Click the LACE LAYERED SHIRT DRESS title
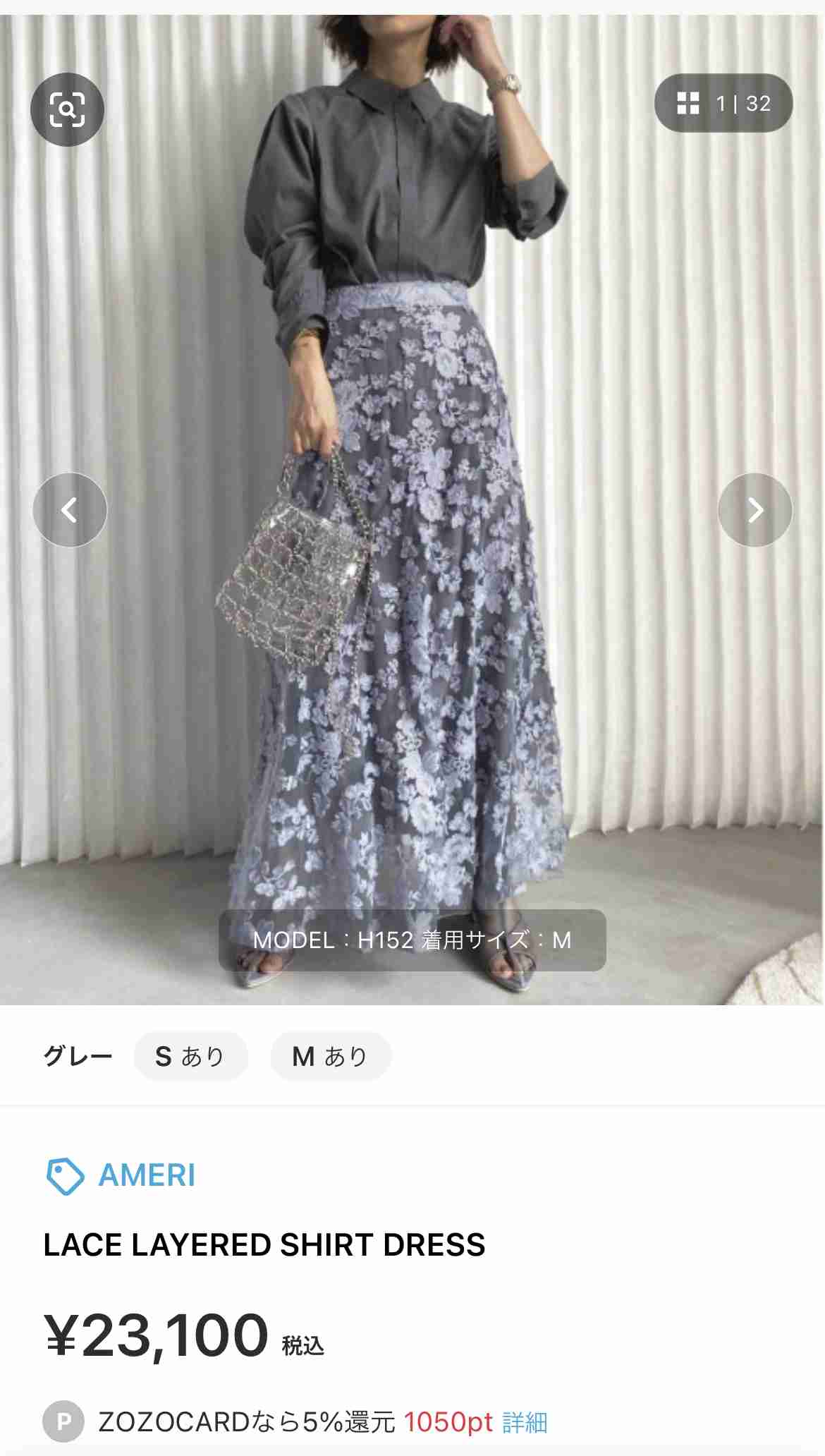This screenshot has height=1456, width=825. pyautogui.click(x=264, y=1244)
